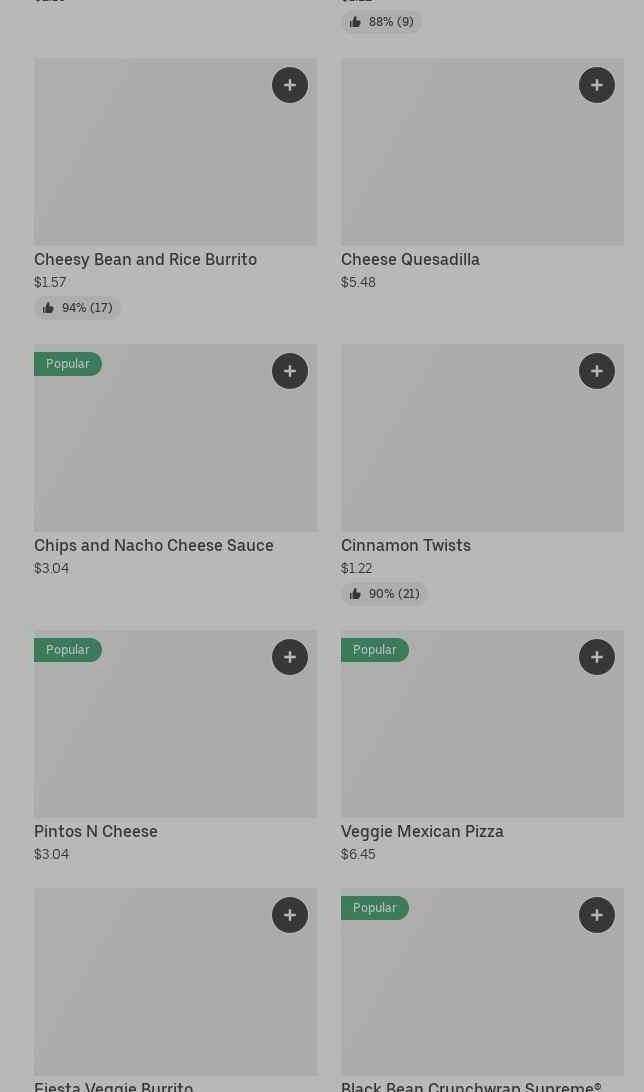The width and height of the screenshot is (644, 1092).
Task: Add Chips and Nacho Cheese Sauce
Action: [x=290, y=371]
